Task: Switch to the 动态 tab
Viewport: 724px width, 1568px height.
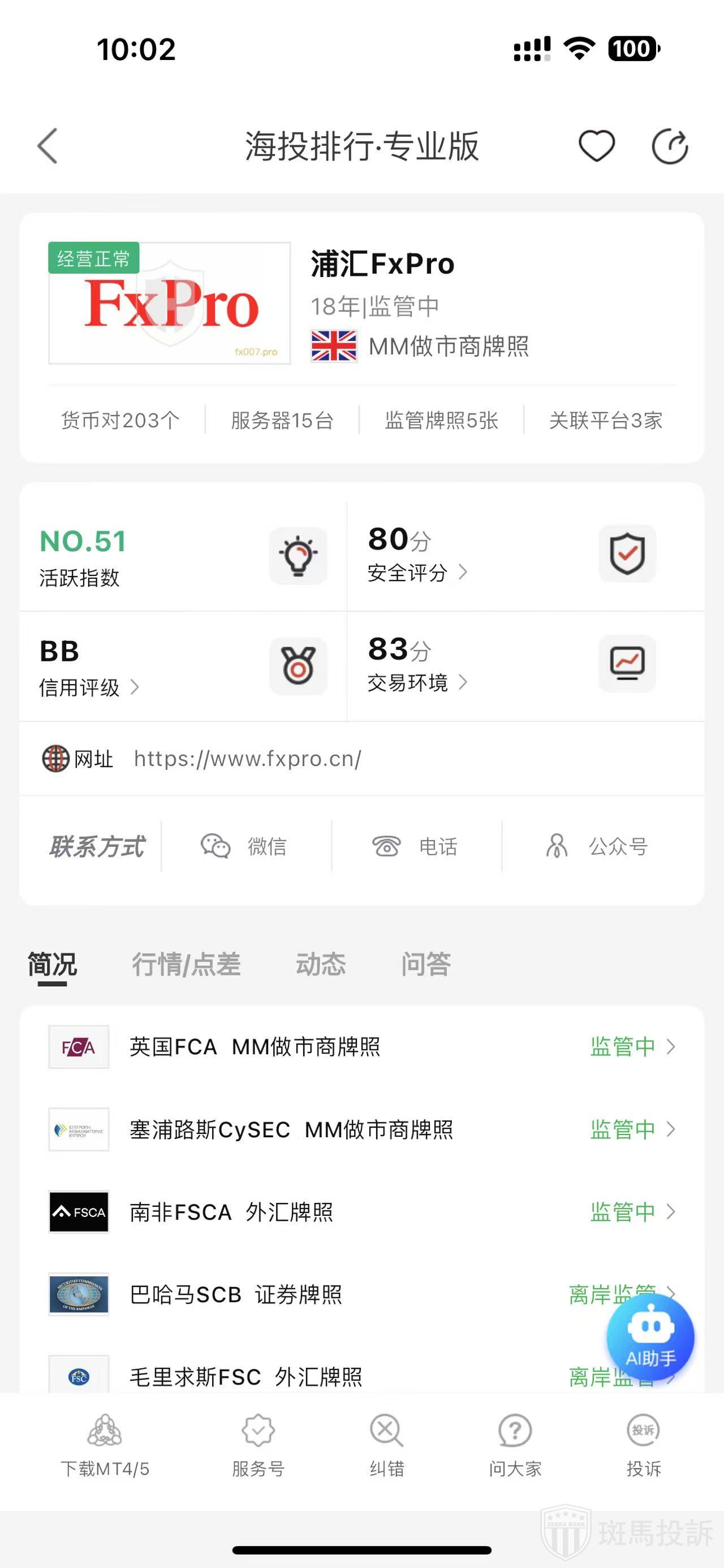Action: coord(321,964)
